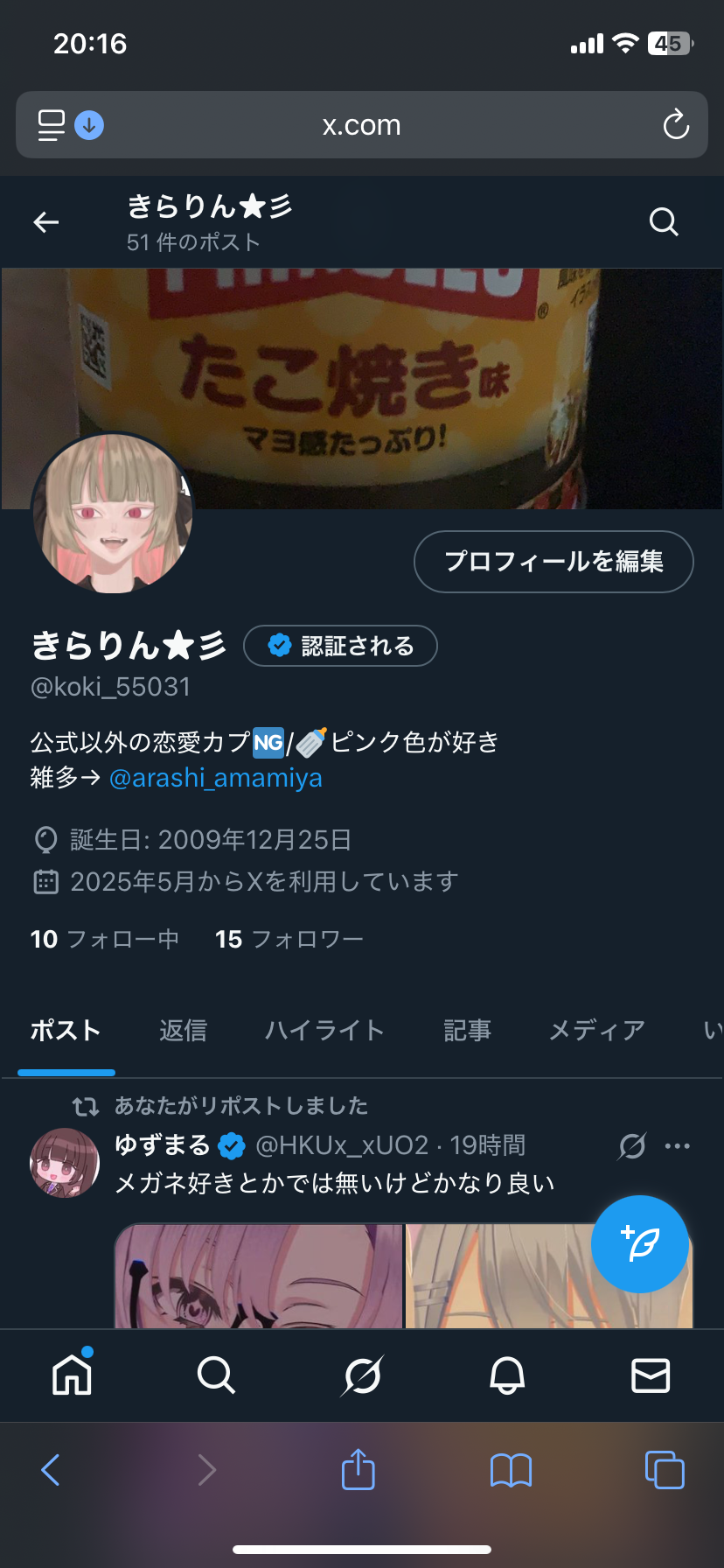The width and height of the screenshot is (724, 1568).
Task: Open direct messages envelope
Action: click(651, 1375)
